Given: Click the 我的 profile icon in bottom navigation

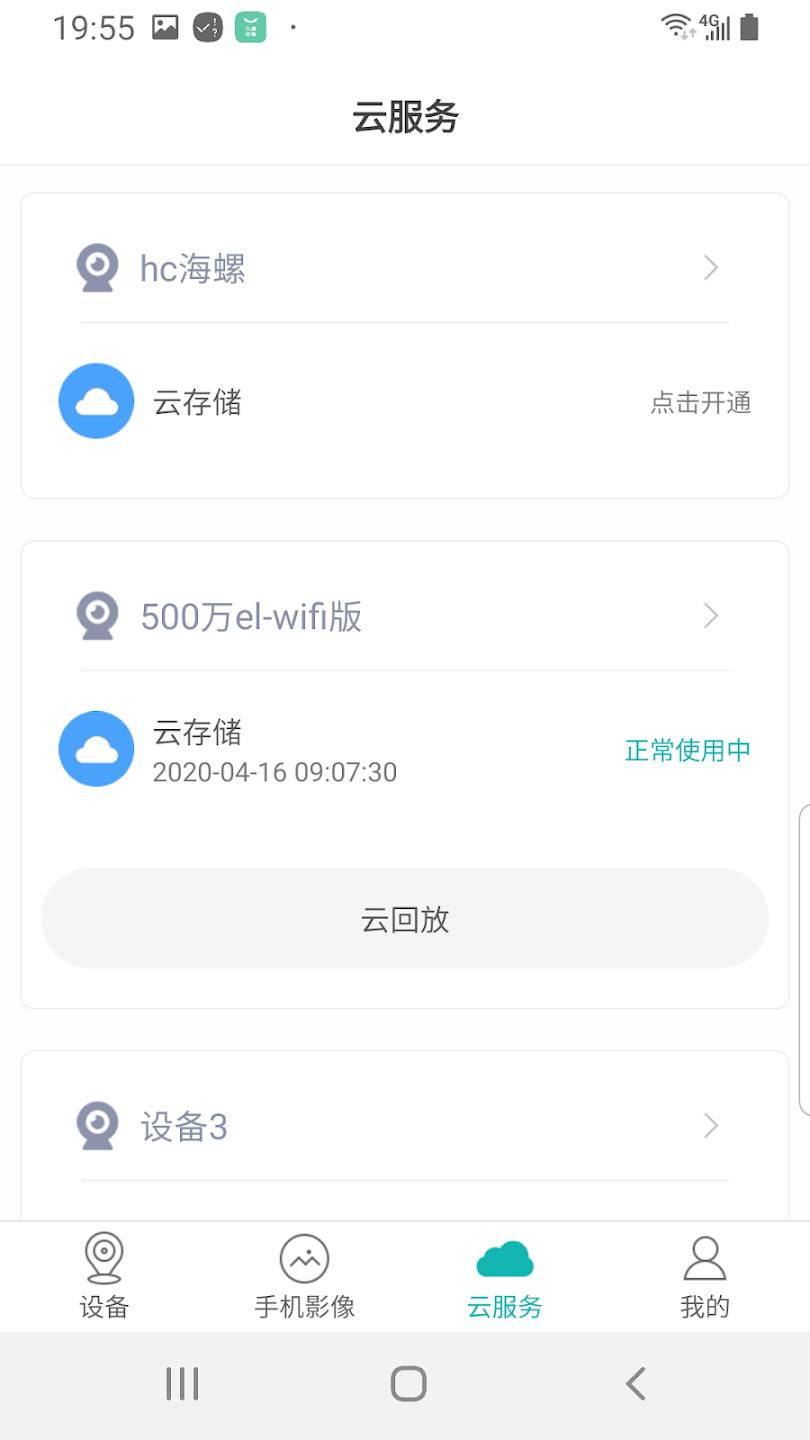Looking at the screenshot, I should point(706,1258).
